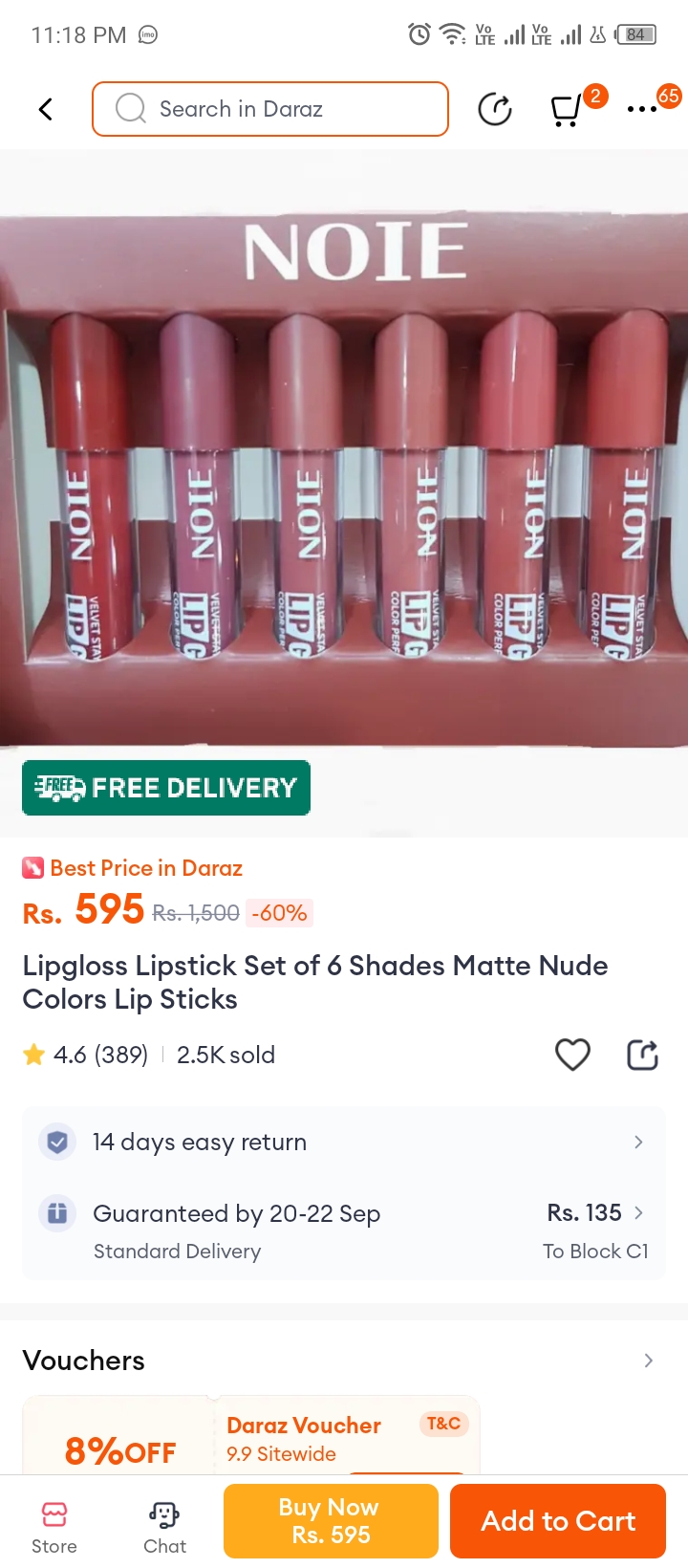Open the circular arrow icon by search
Image resolution: width=688 pixels, height=1568 pixels.
[494, 109]
